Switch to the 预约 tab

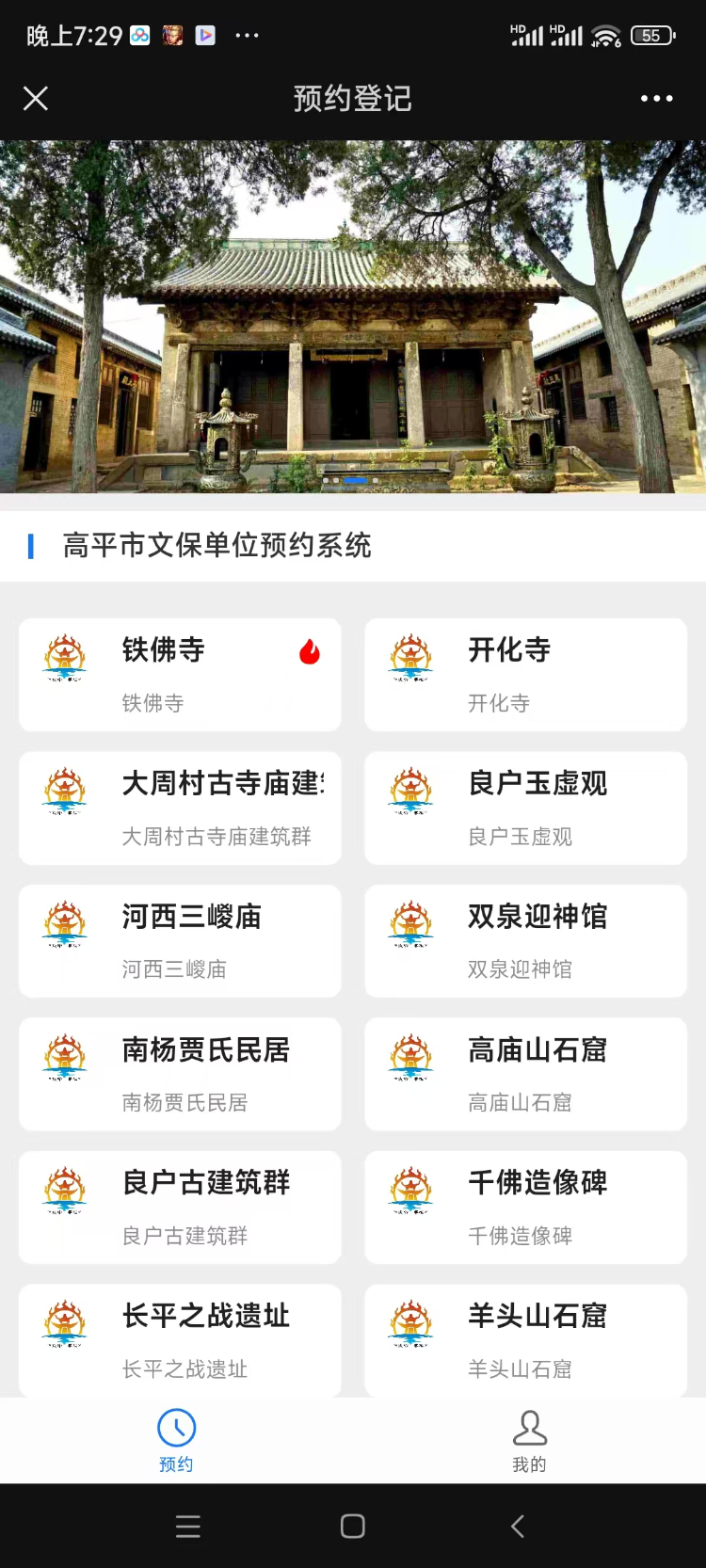coord(176,1440)
